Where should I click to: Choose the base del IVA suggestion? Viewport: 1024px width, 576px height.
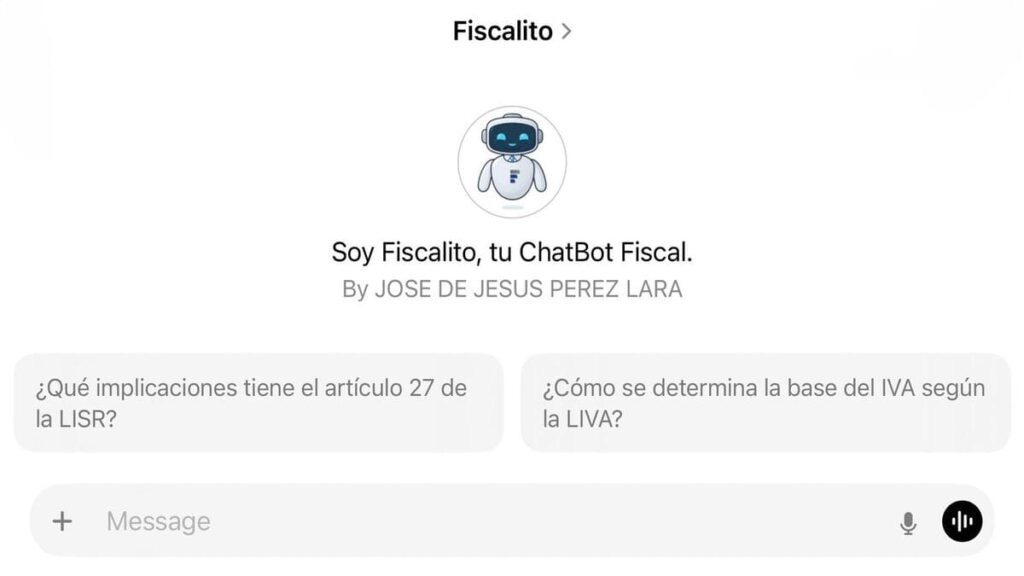(x=765, y=403)
